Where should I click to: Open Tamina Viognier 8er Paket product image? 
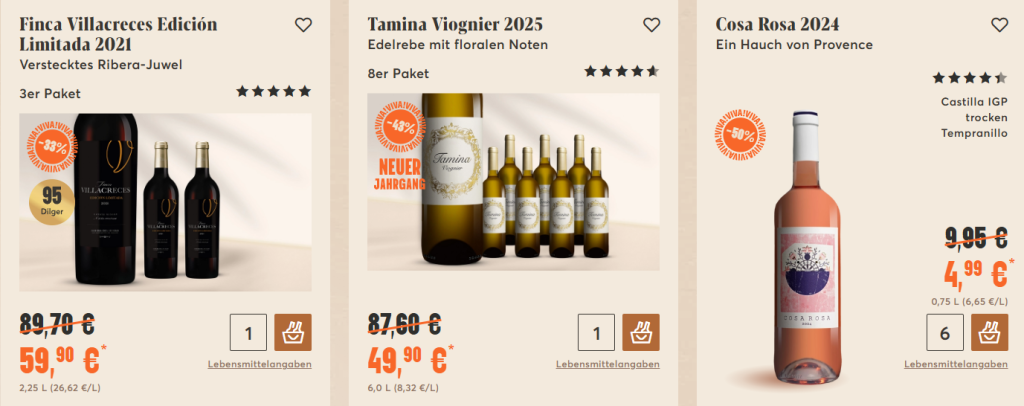pos(513,181)
